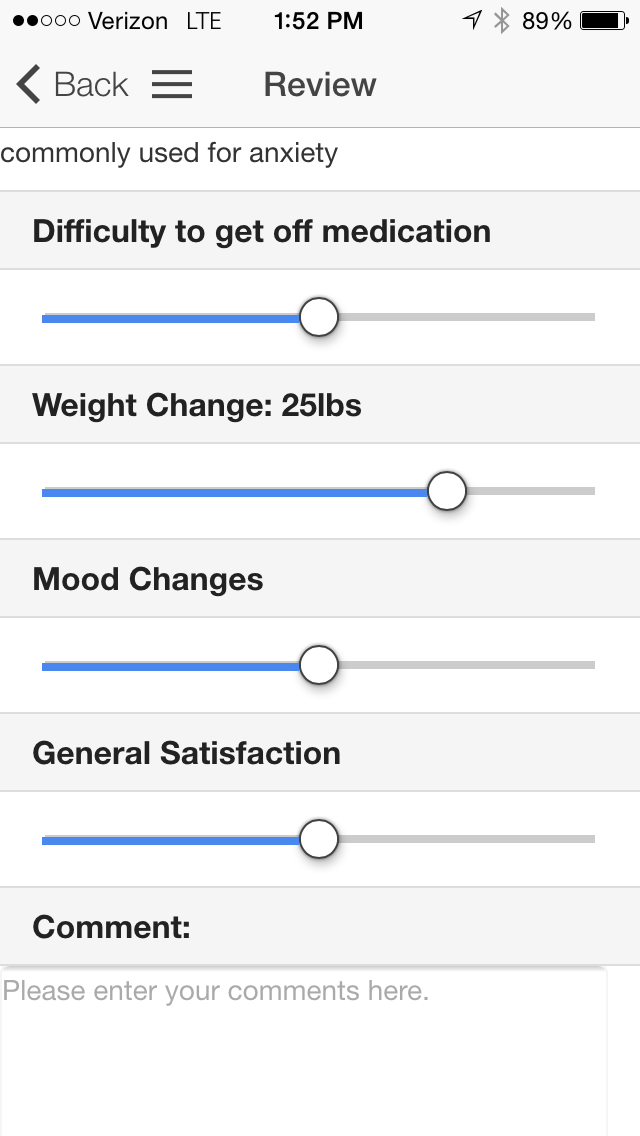Tap the General Satisfaction slider
The image size is (640, 1136).
pos(319,839)
